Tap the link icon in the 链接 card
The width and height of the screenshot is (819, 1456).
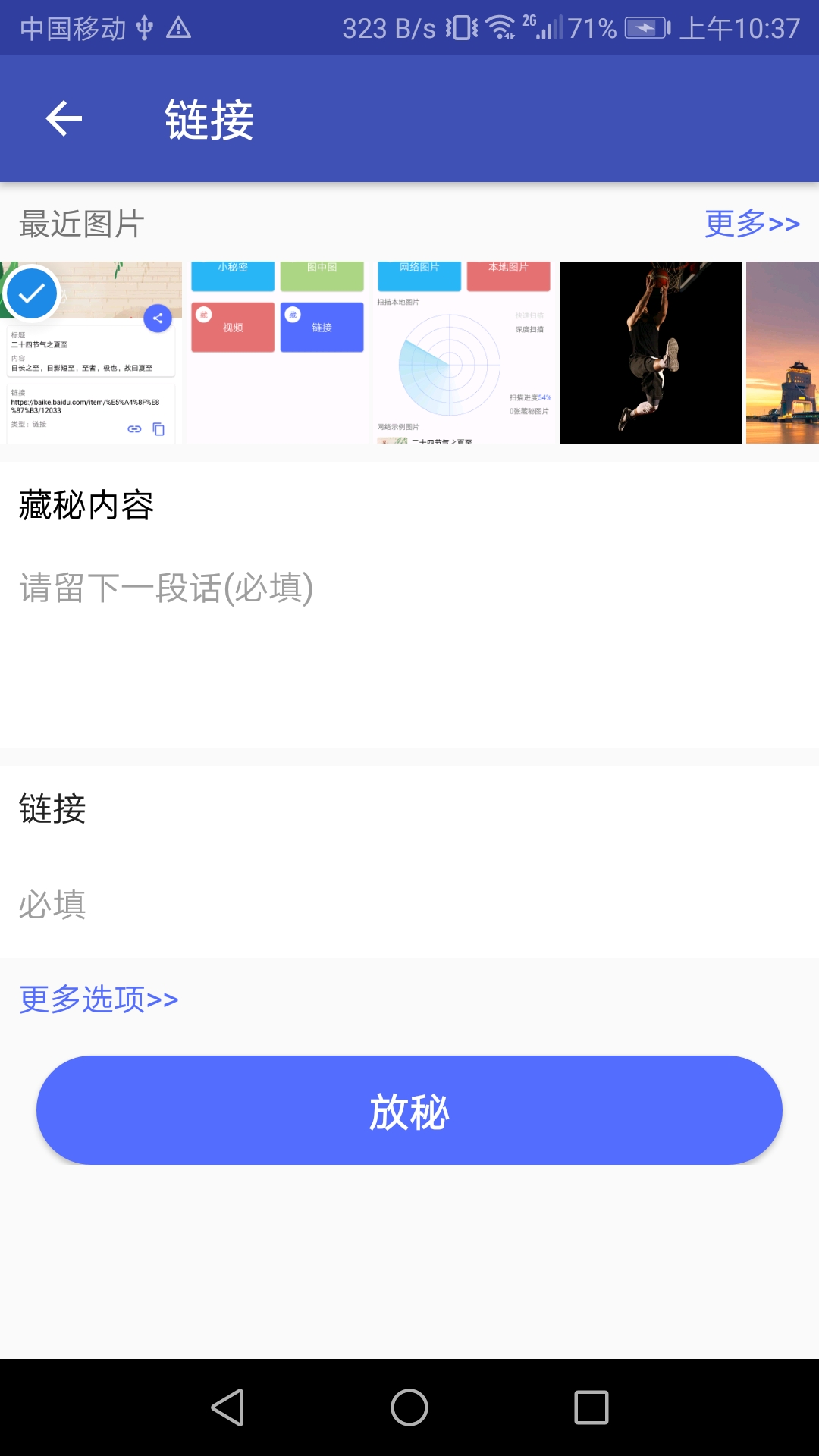[x=133, y=429]
